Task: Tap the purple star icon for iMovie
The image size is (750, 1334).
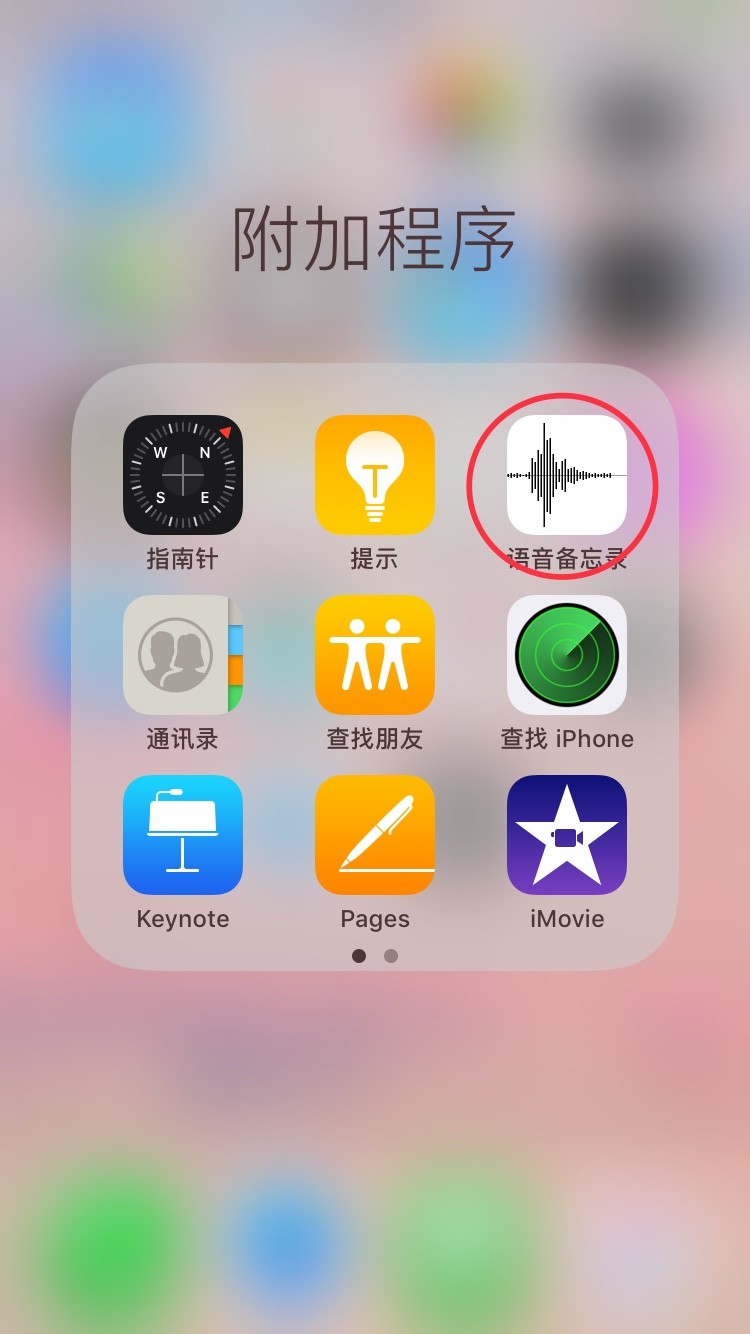Action: (x=567, y=834)
